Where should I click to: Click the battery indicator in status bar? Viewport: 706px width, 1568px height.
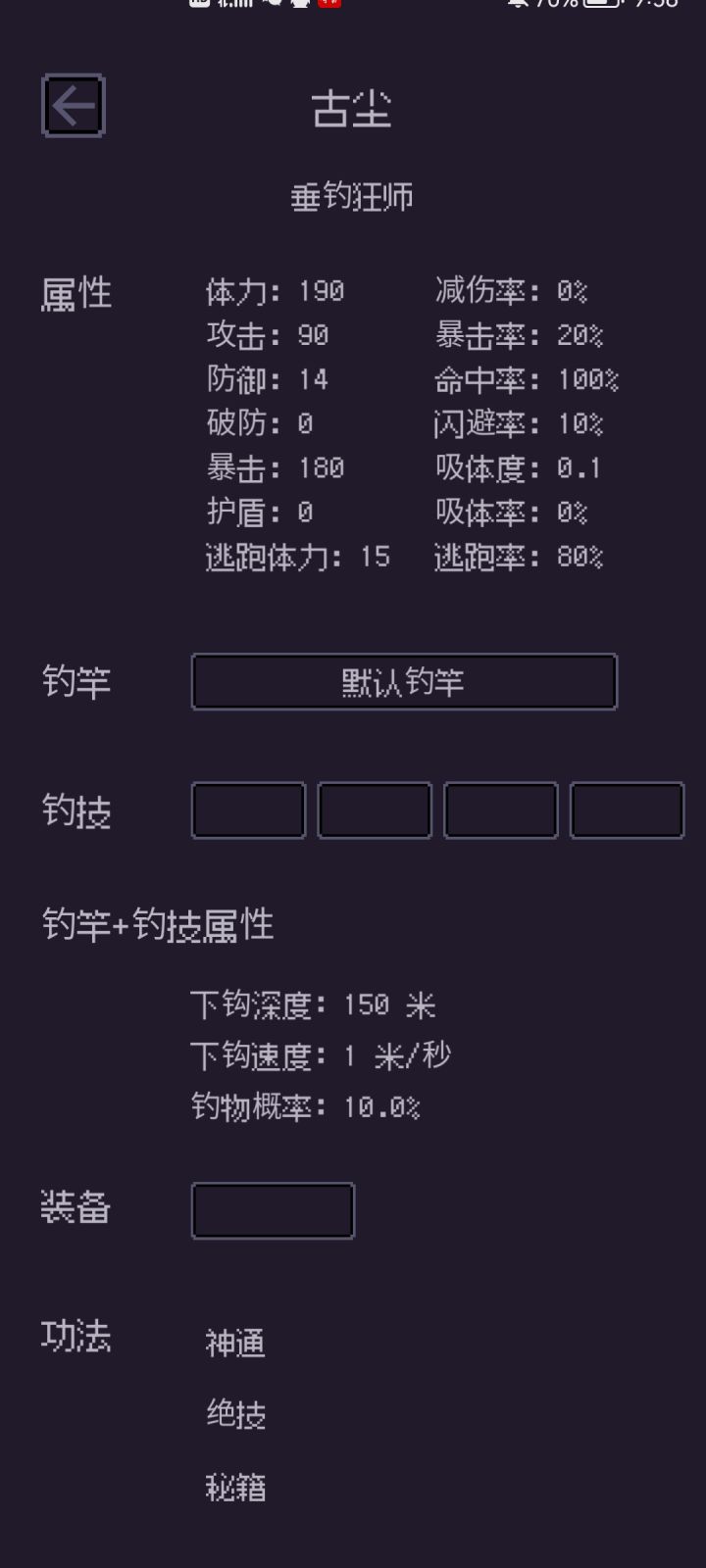pos(598,7)
